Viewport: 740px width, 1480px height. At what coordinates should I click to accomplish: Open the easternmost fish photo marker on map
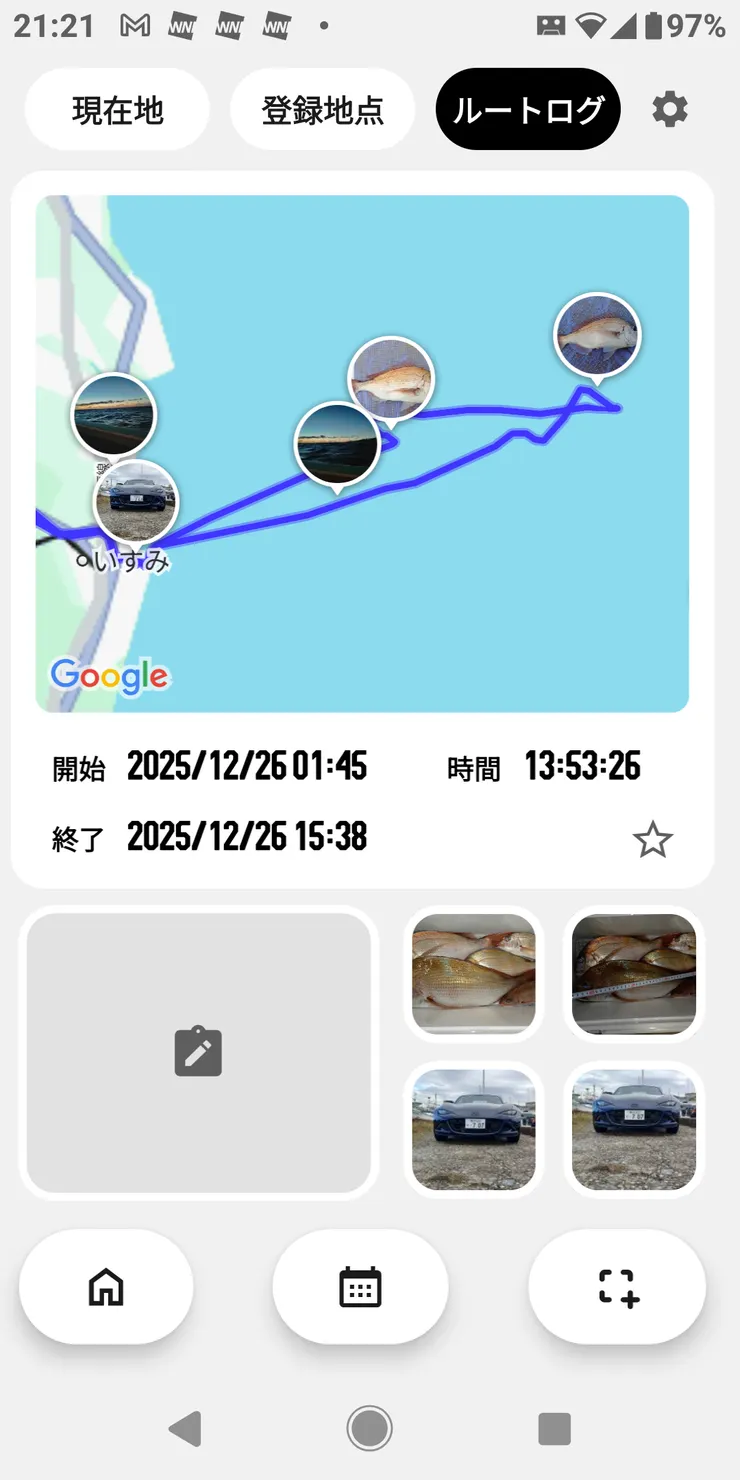(598, 336)
